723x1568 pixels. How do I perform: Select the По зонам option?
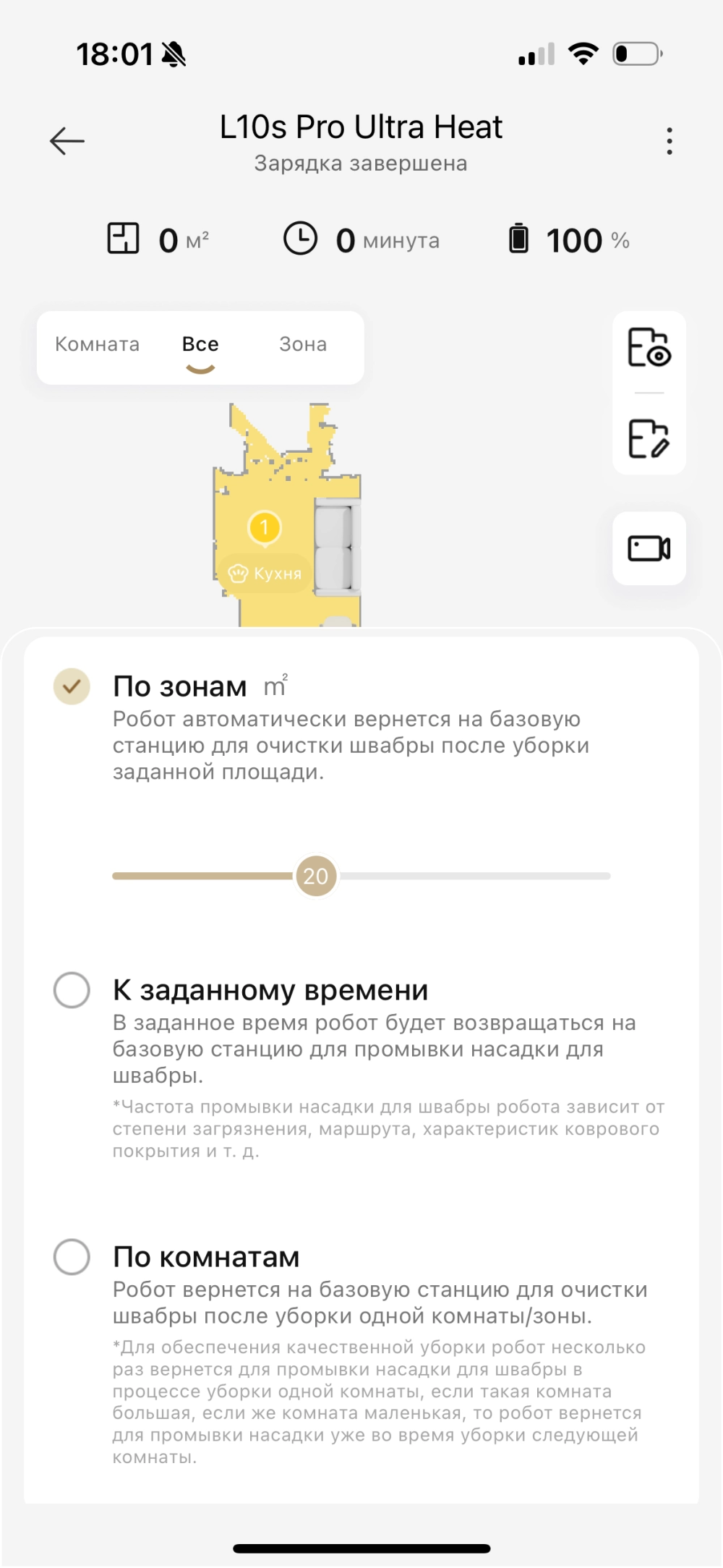pos(72,686)
